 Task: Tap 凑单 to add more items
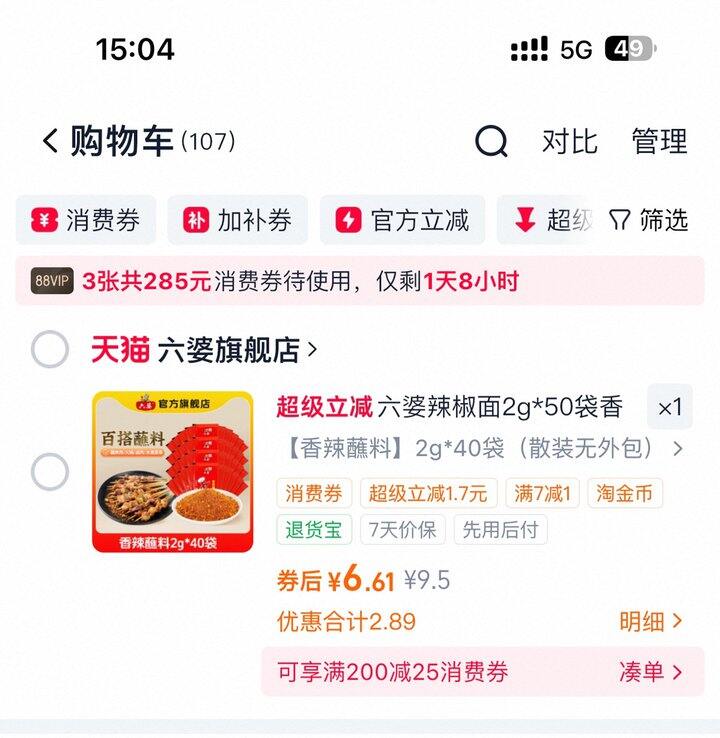point(650,672)
